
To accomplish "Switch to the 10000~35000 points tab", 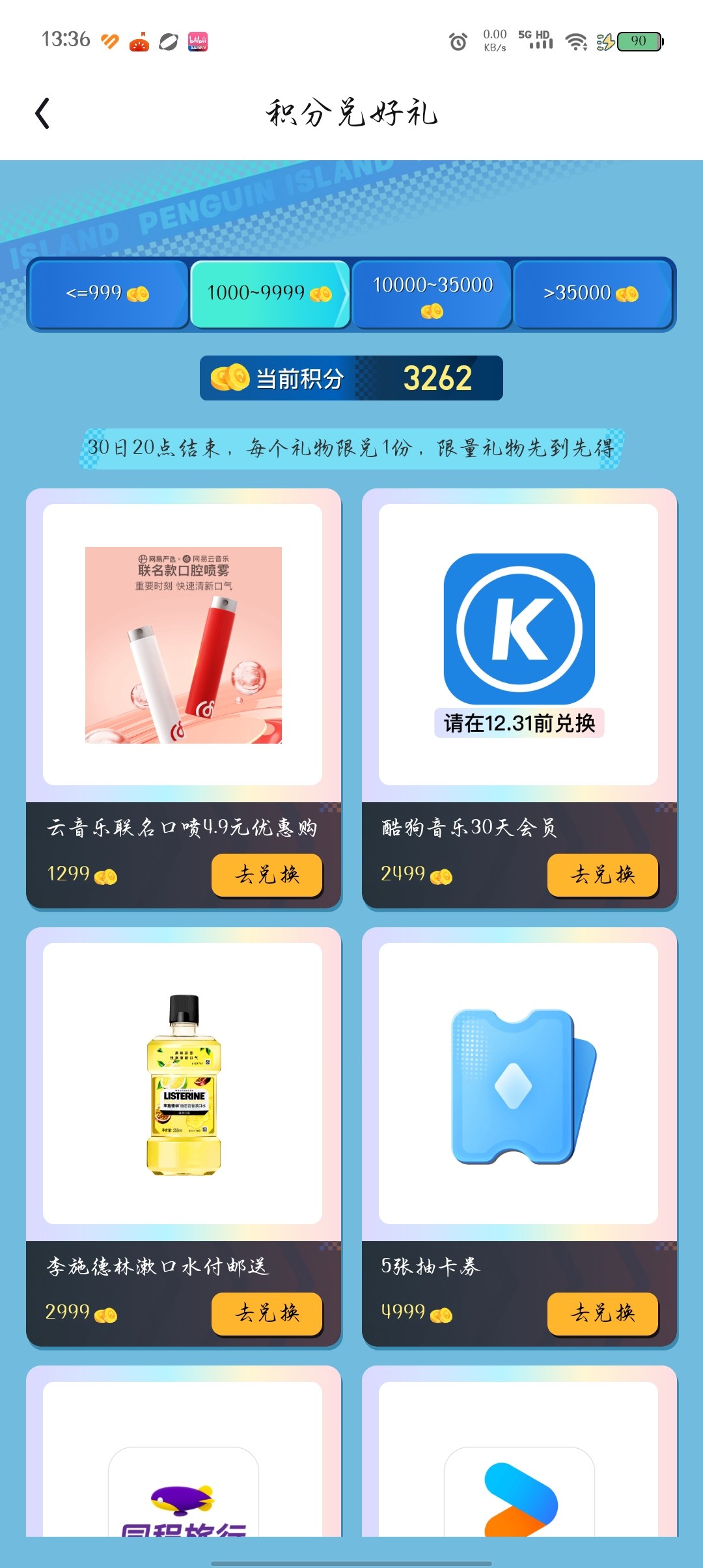I will (432, 294).
